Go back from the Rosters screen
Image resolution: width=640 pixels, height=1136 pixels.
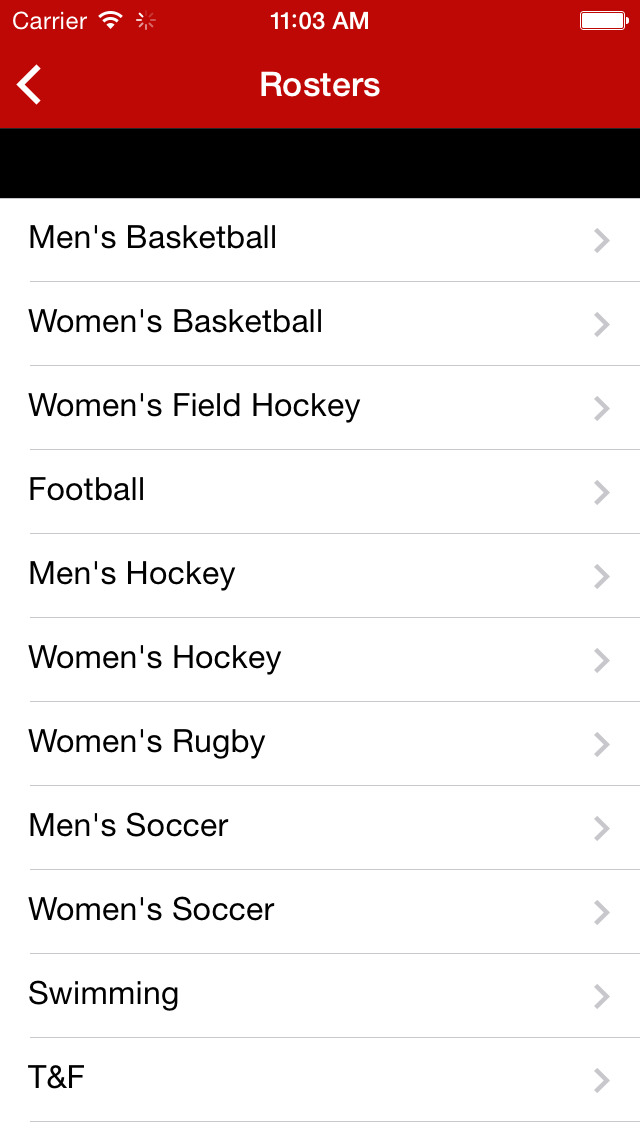(x=29, y=85)
